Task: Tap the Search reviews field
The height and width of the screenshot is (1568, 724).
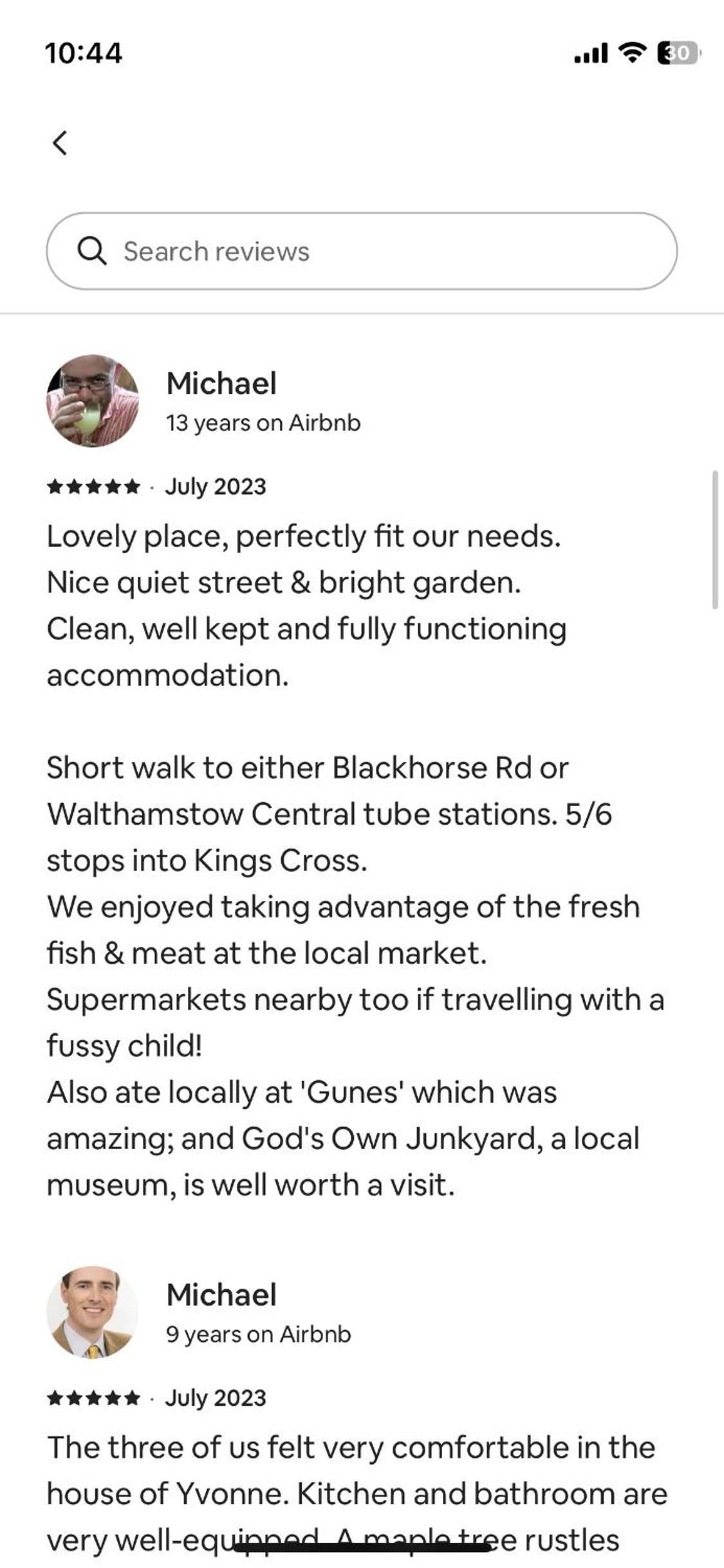Action: pyautogui.click(x=362, y=251)
